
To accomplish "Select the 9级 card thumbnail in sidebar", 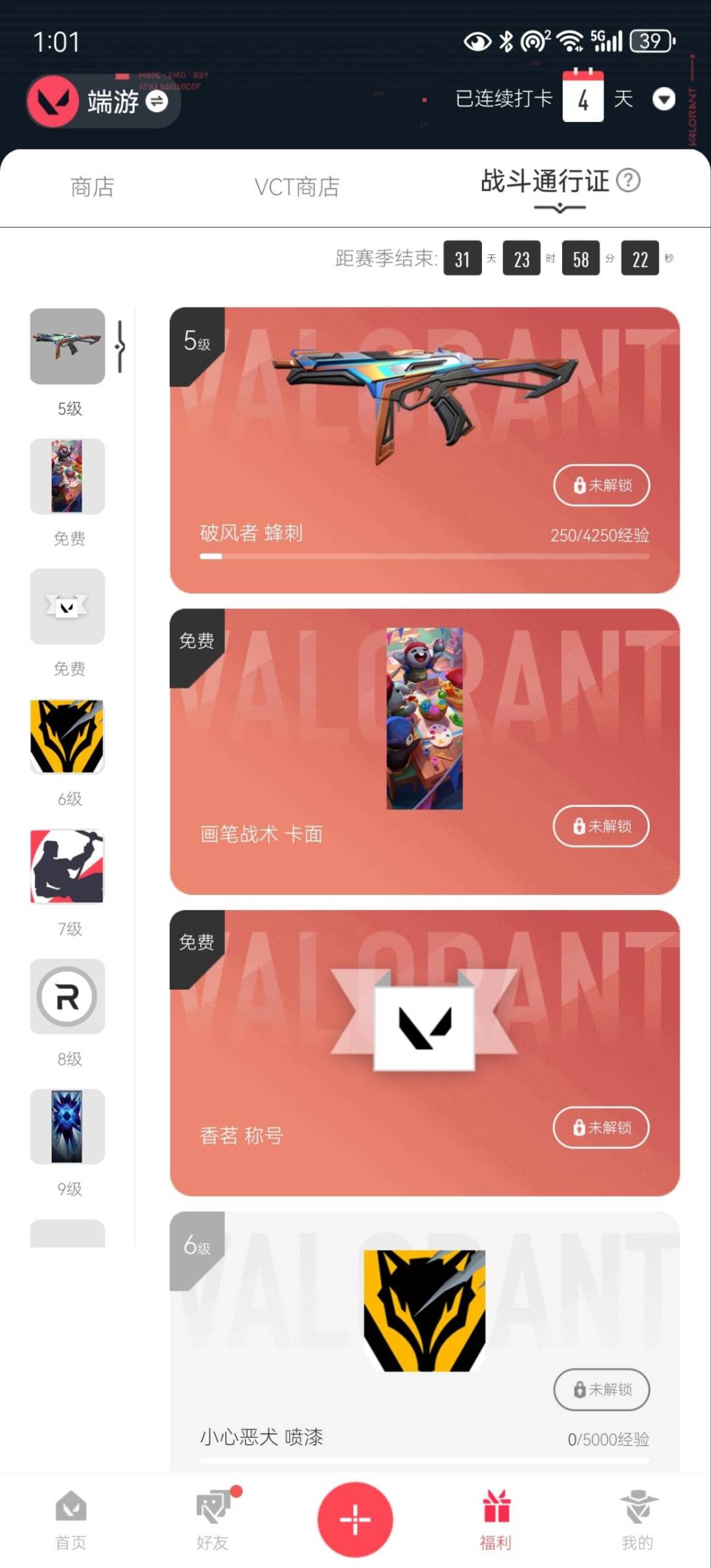I will pyautogui.click(x=67, y=1126).
